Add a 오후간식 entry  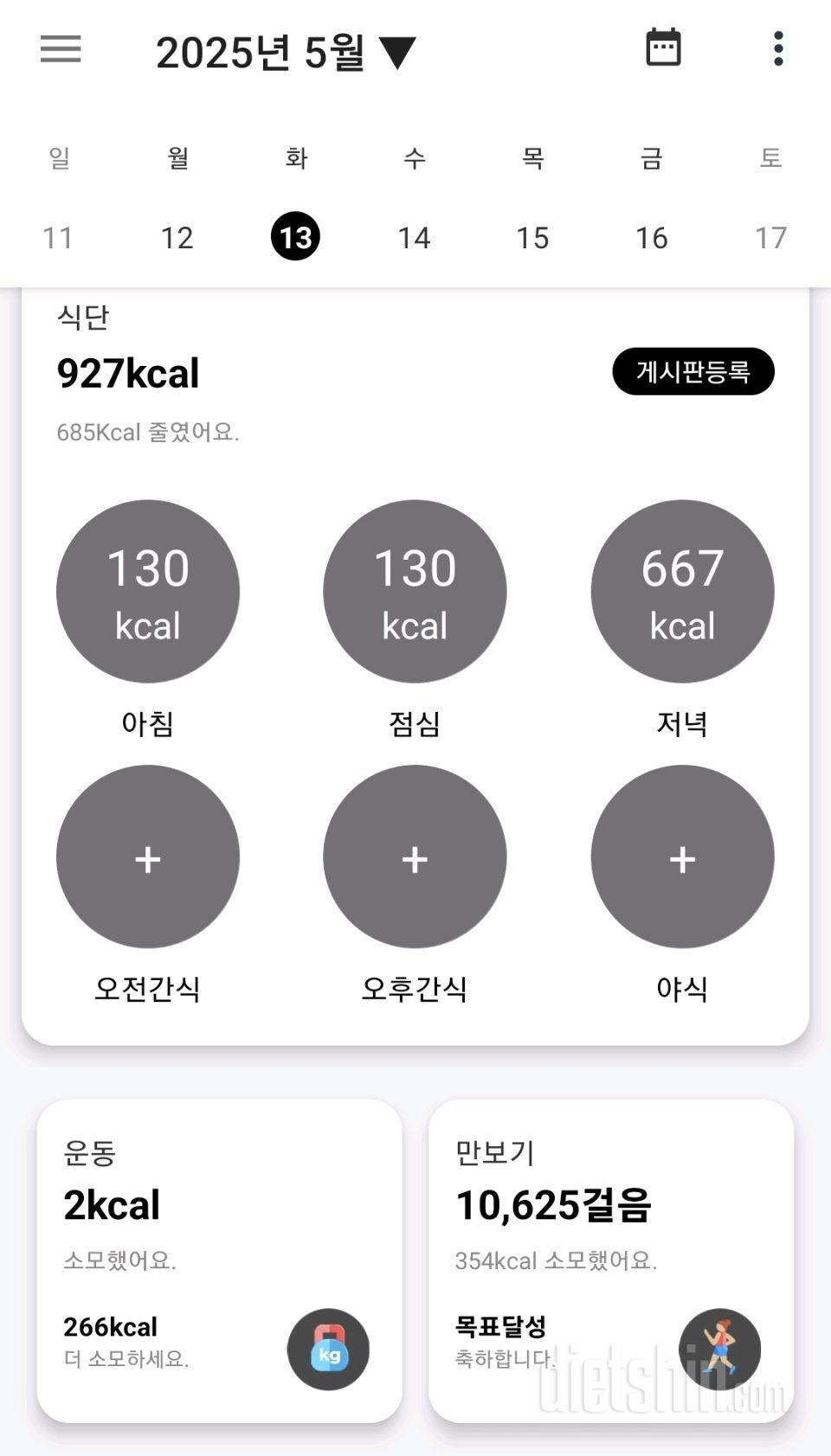click(415, 856)
